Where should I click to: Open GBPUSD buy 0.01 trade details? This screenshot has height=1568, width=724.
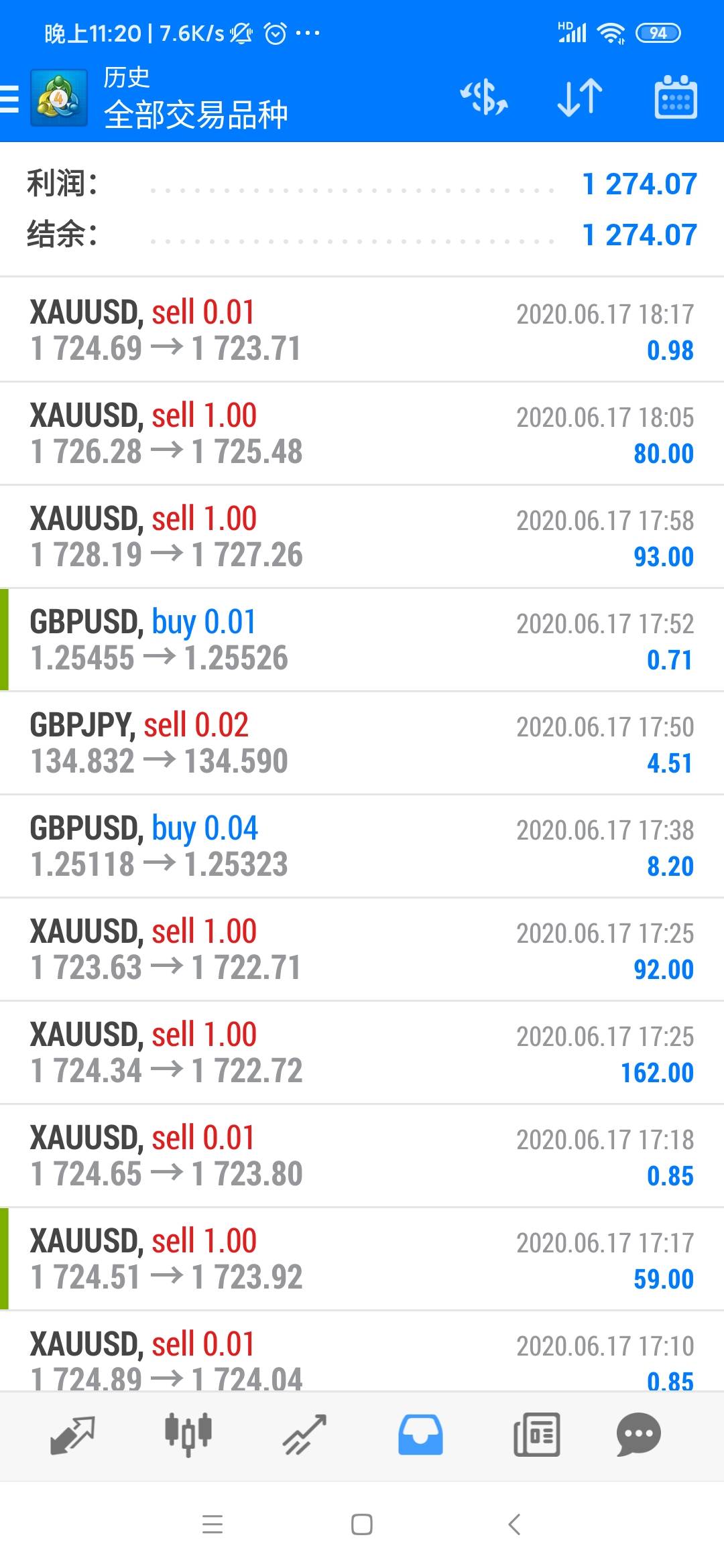click(362, 640)
